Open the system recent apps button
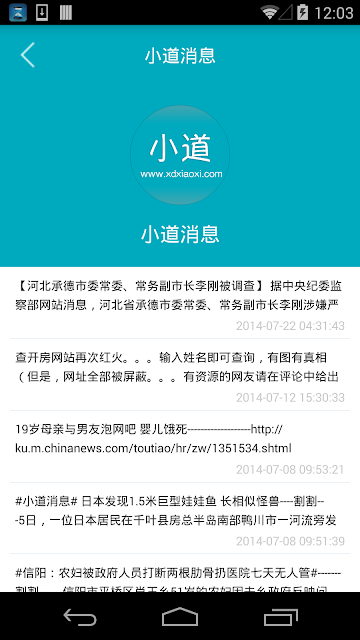Screen dimensions: 360x640 pyautogui.click(x=280, y=616)
